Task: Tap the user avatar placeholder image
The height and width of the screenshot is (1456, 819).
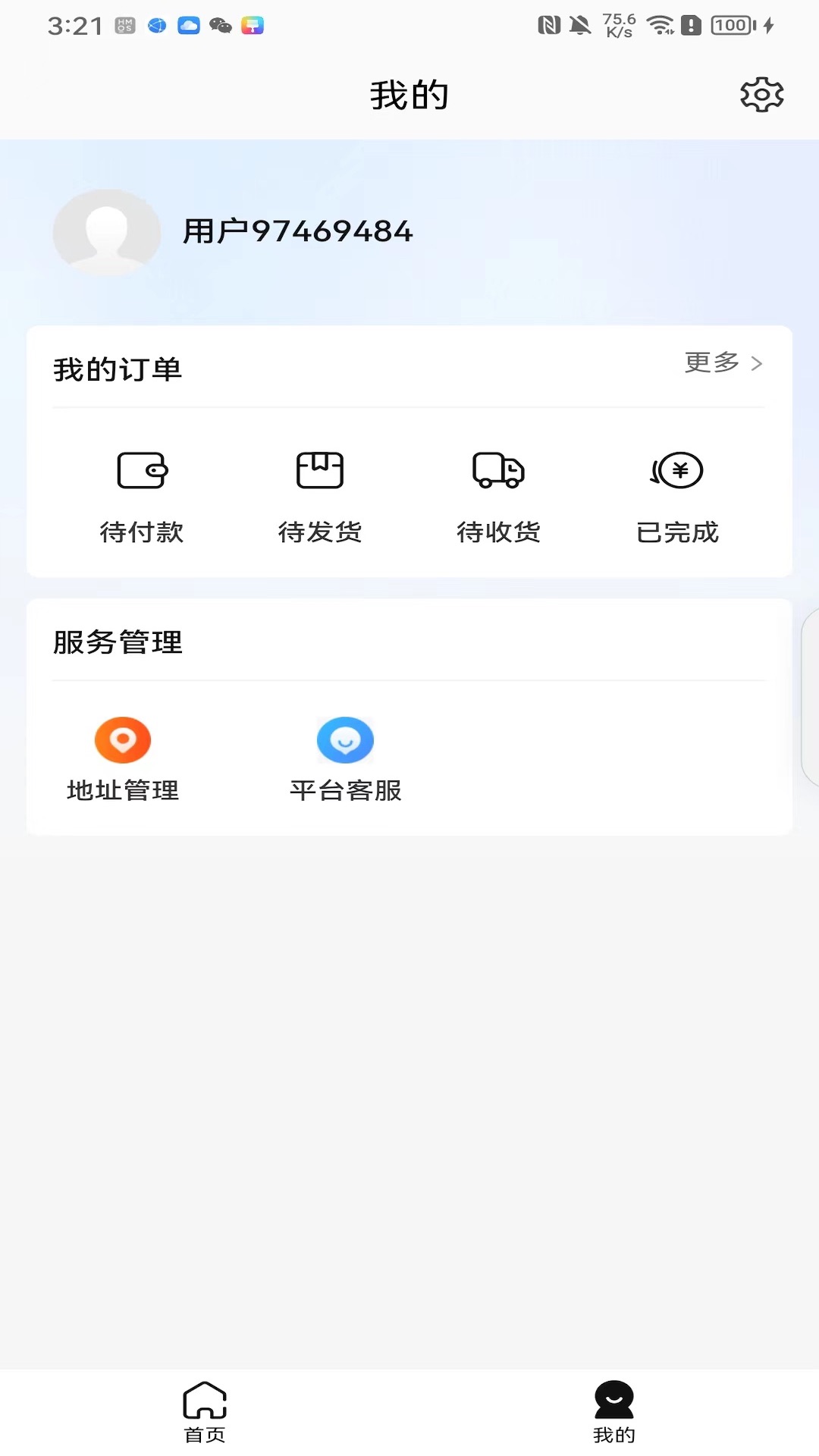Action: pyautogui.click(x=107, y=233)
